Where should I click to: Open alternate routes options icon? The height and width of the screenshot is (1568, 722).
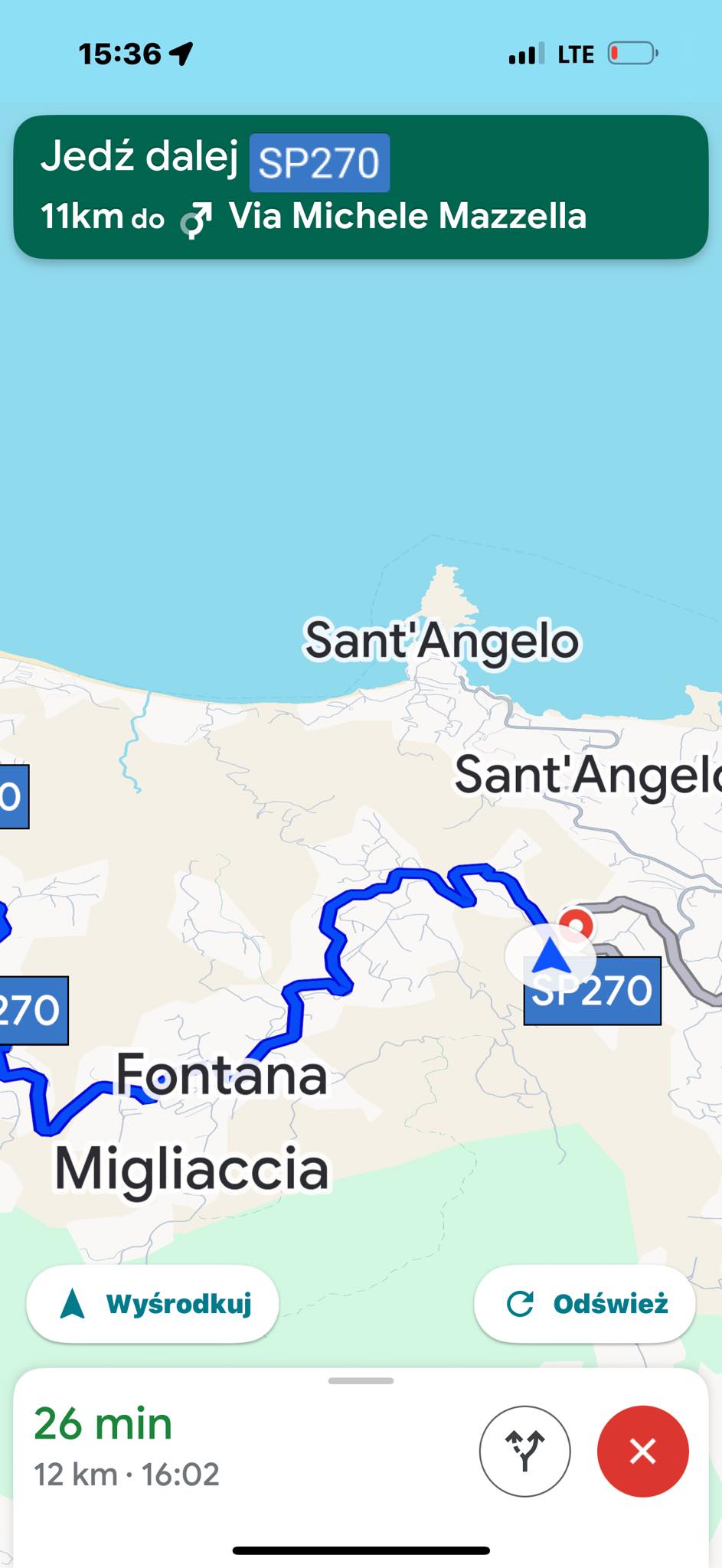pos(524,1451)
